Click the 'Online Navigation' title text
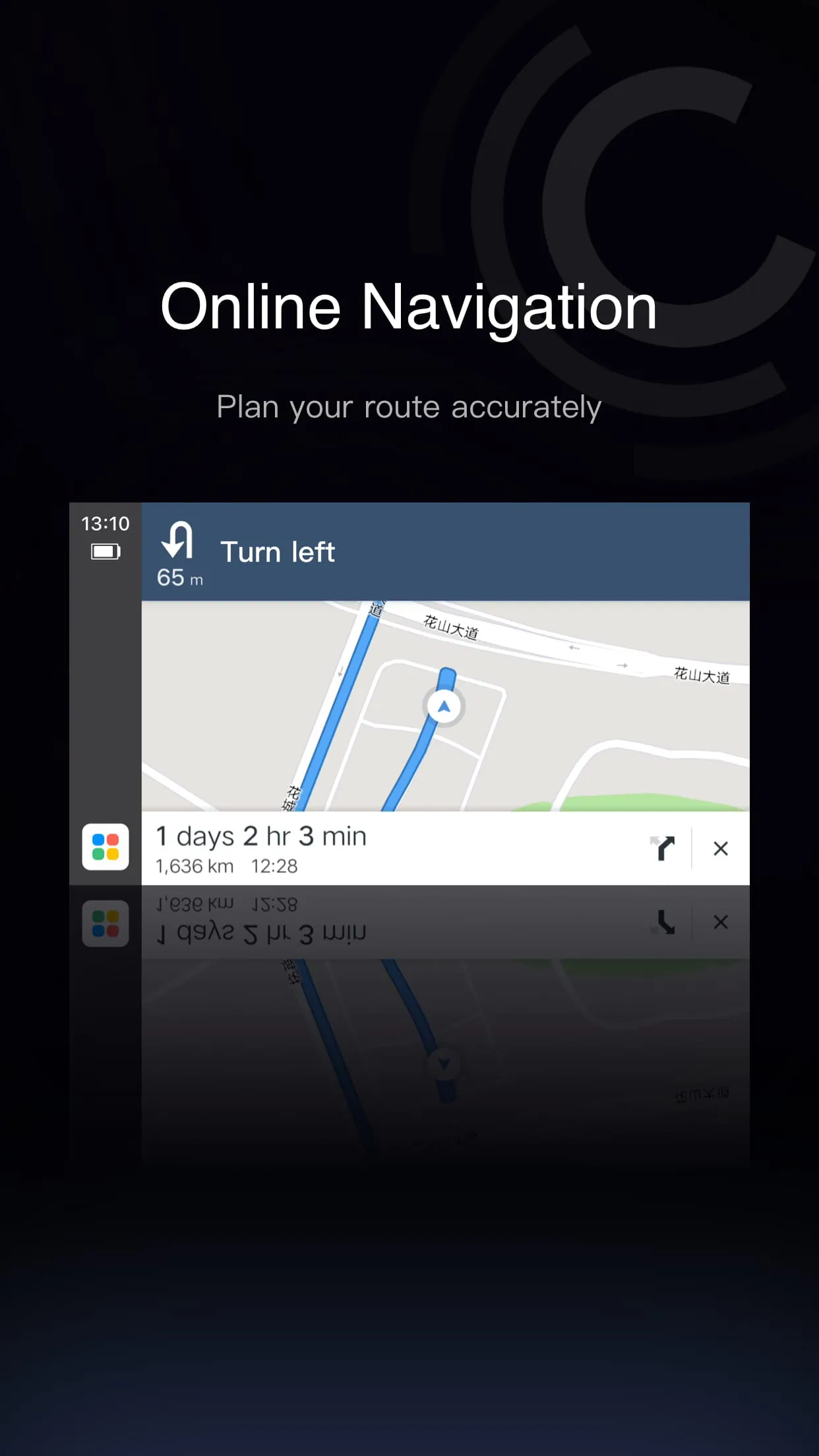This screenshot has width=819, height=1456. (409, 307)
